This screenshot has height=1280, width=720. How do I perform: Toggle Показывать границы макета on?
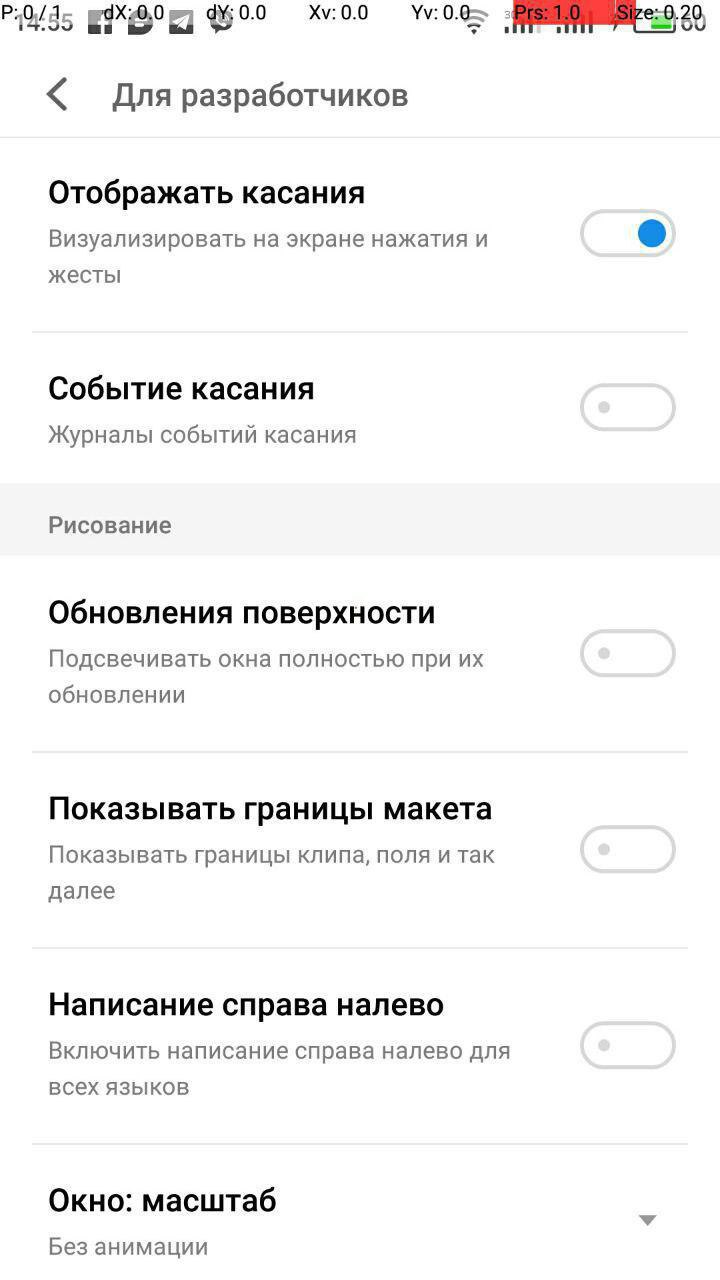(628, 850)
